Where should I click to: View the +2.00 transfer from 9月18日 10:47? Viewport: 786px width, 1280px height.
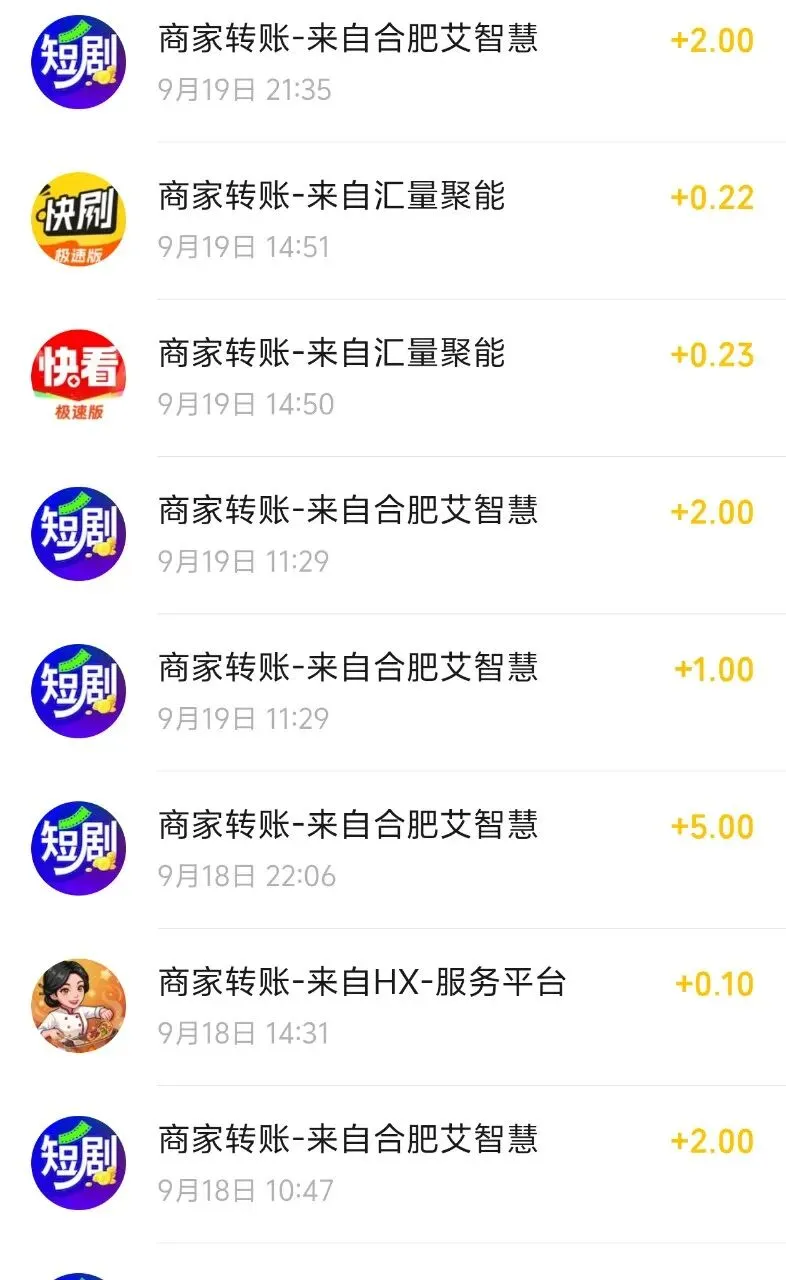click(x=393, y=1163)
